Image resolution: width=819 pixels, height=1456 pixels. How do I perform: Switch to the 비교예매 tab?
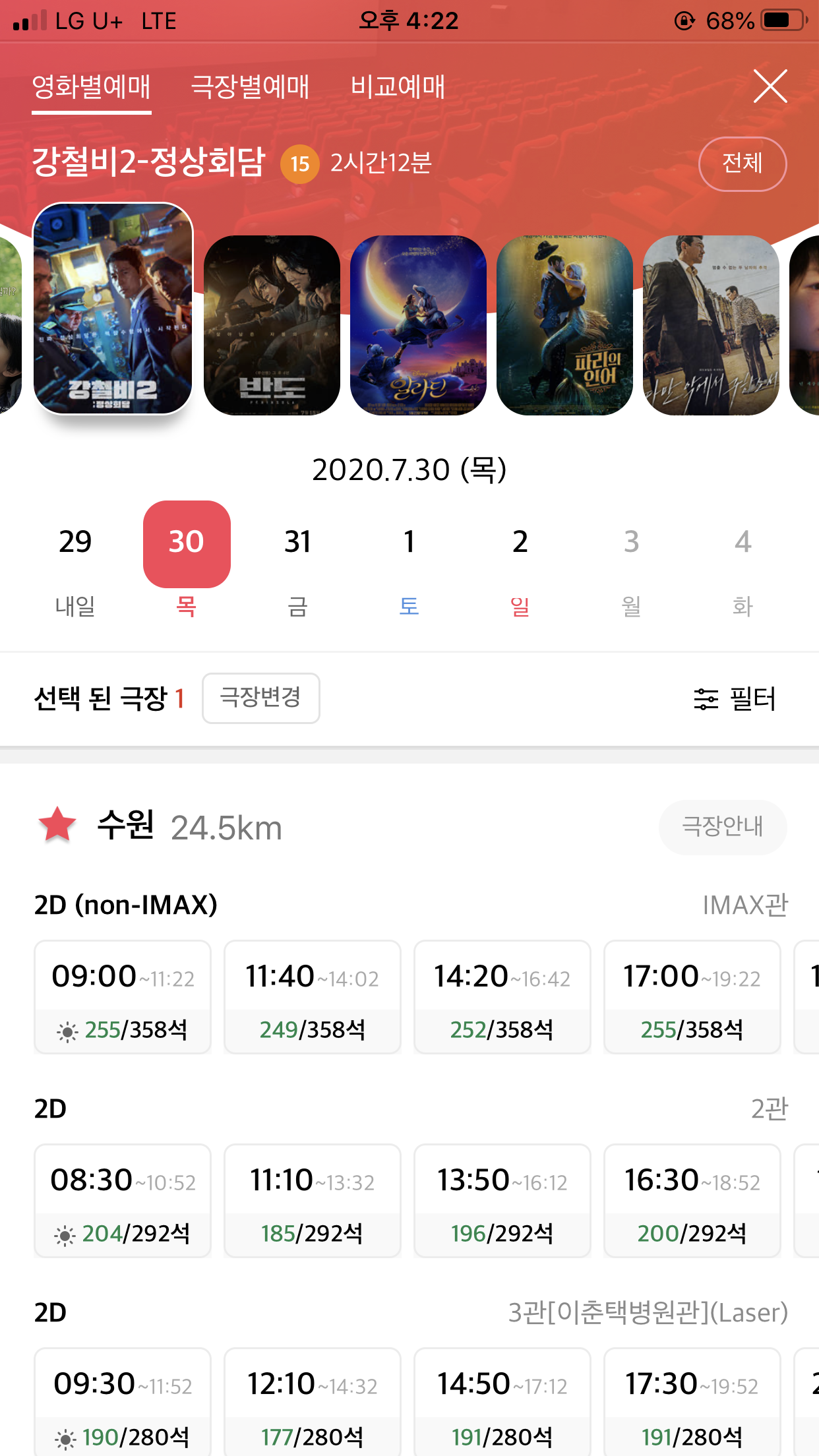(398, 87)
